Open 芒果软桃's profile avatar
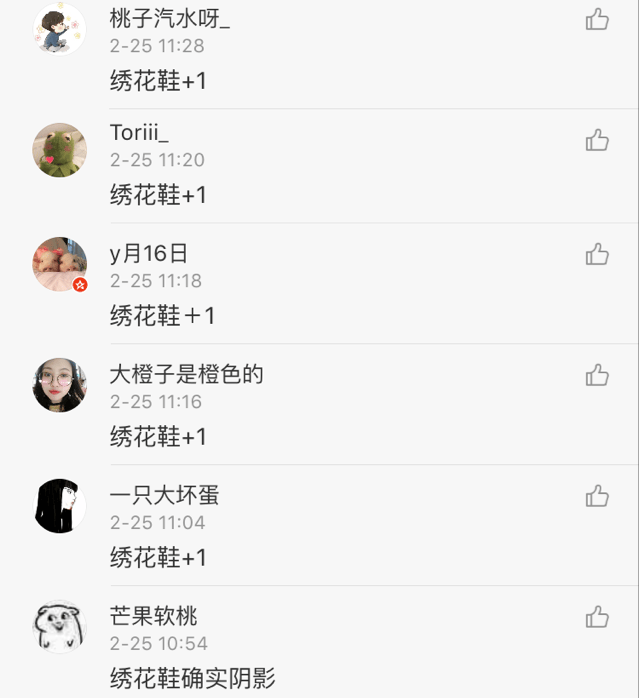639x698 pixels. tap(60, 627)
